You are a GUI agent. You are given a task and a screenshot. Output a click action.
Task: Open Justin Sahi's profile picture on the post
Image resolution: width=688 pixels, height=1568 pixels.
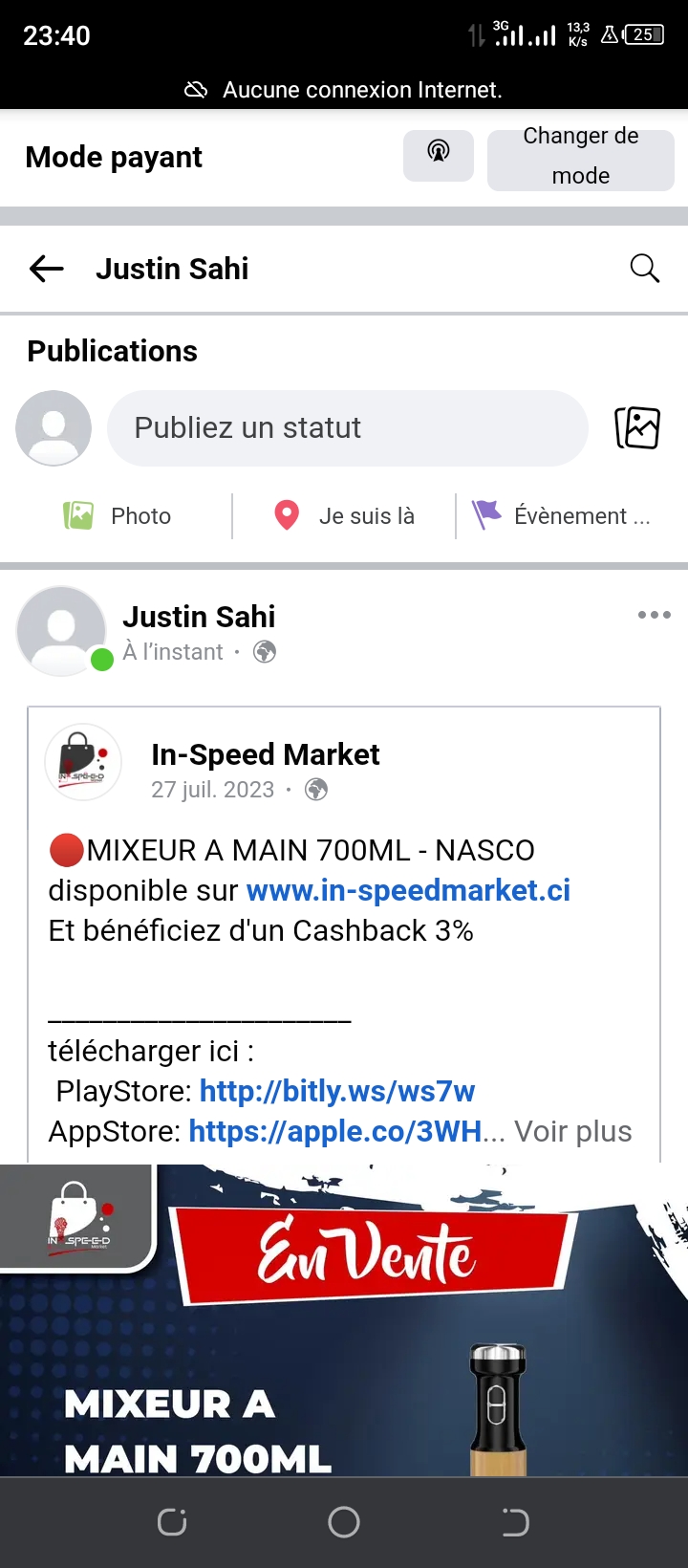[61, 630]
